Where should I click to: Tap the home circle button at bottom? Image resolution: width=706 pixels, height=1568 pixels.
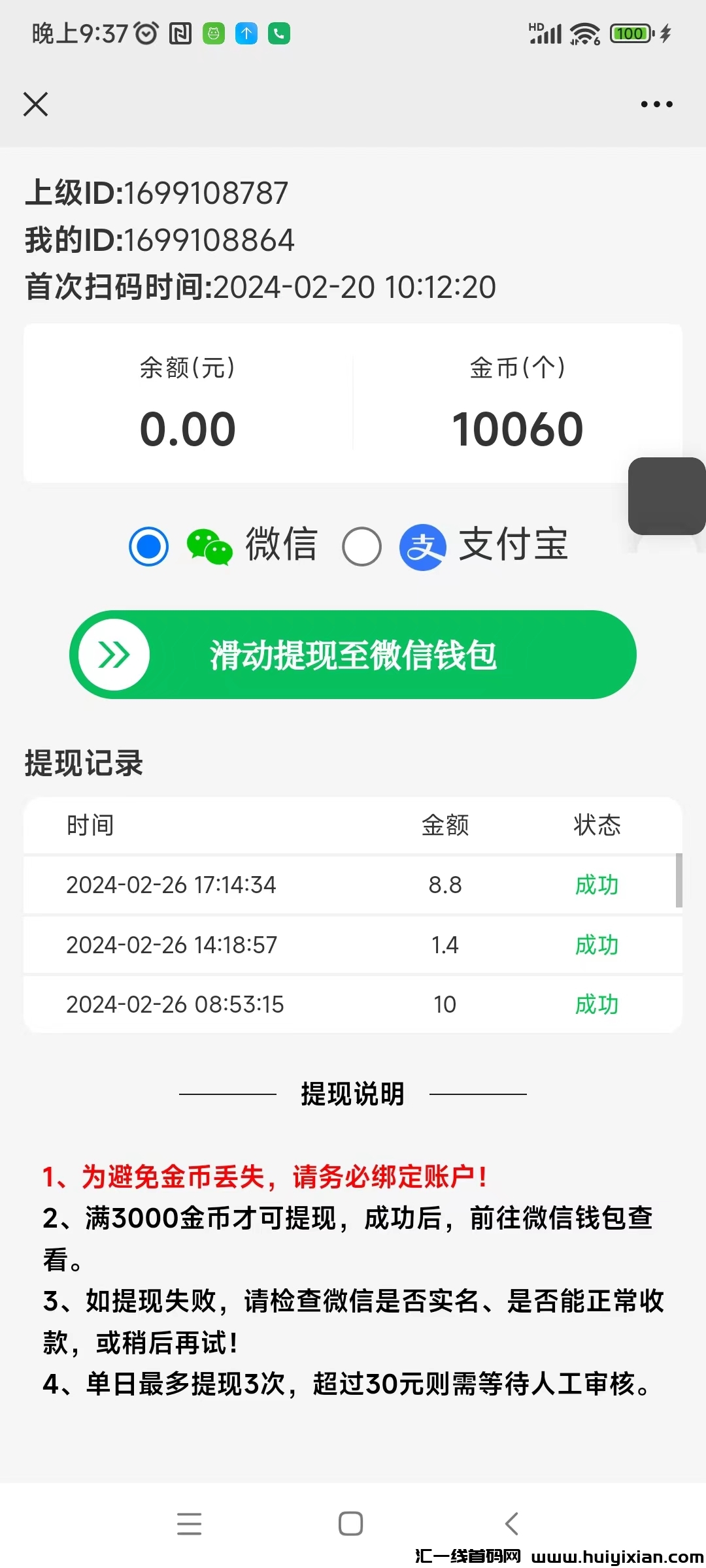click(351, 1524)
